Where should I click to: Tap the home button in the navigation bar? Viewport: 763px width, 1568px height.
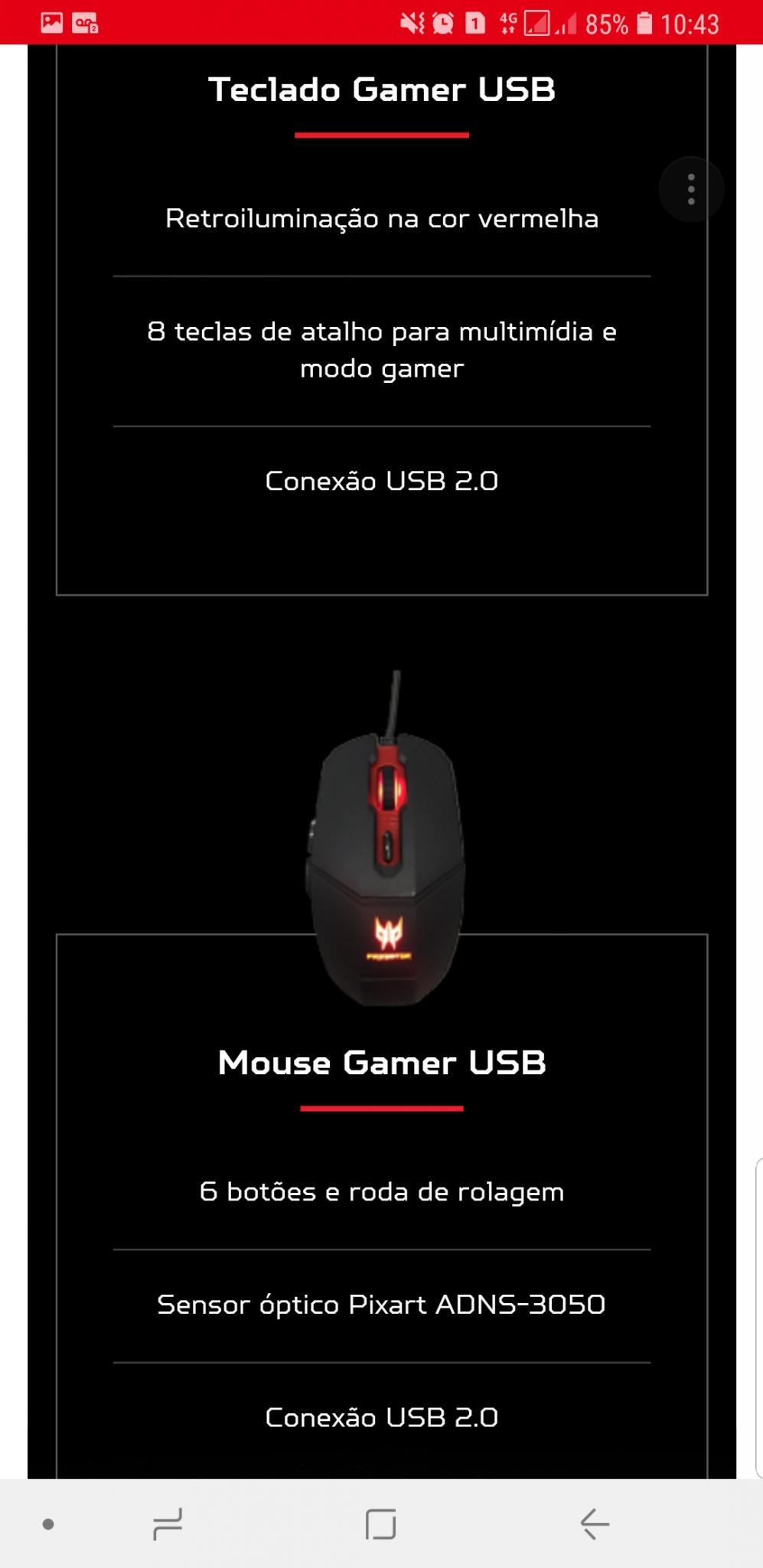point(381,1524)
